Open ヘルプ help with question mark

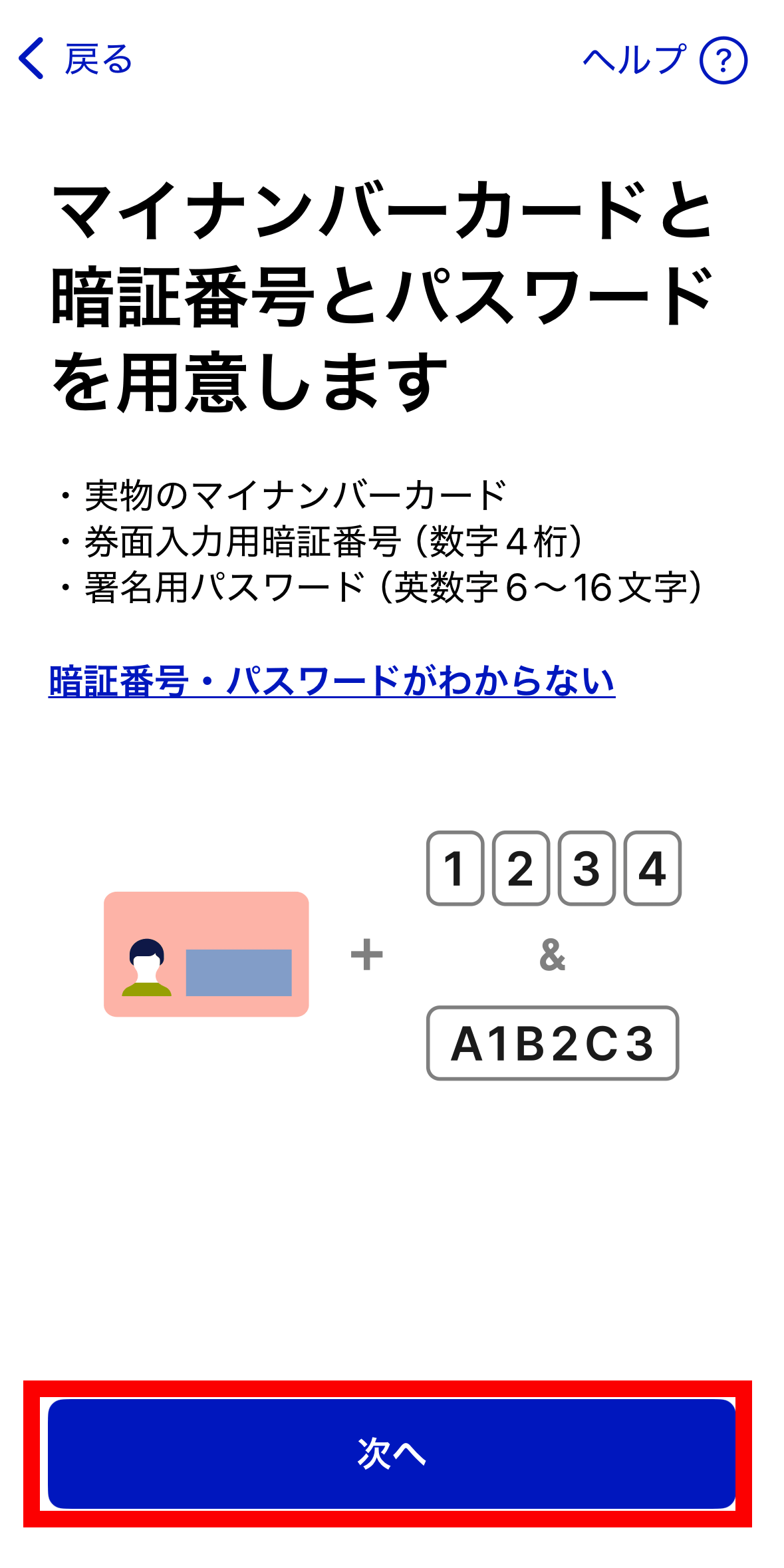pos(665,60)
